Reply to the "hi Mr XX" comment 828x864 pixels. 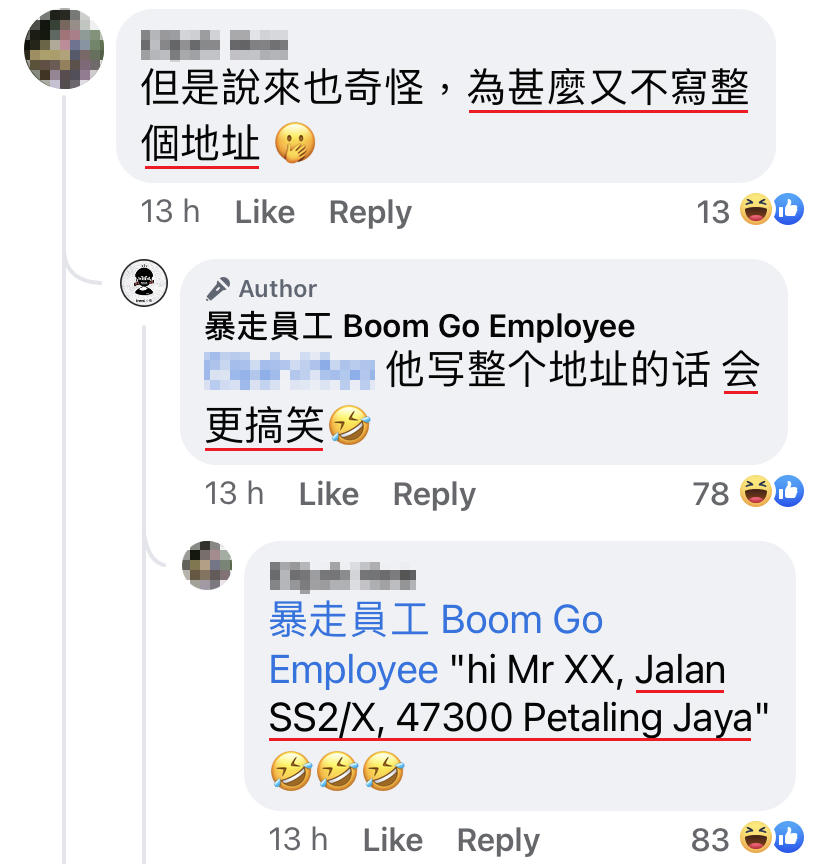coord(498,840)
